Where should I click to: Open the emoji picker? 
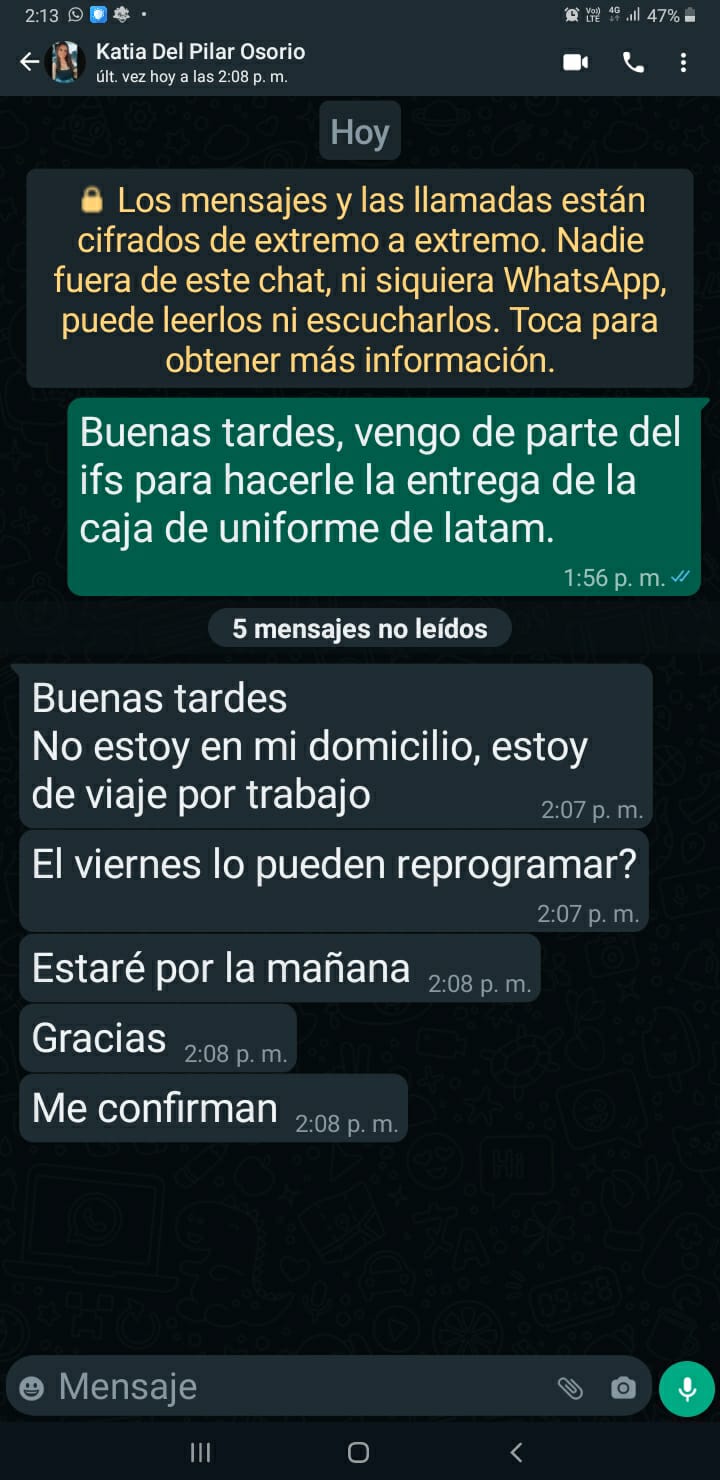coord(32,1388)
